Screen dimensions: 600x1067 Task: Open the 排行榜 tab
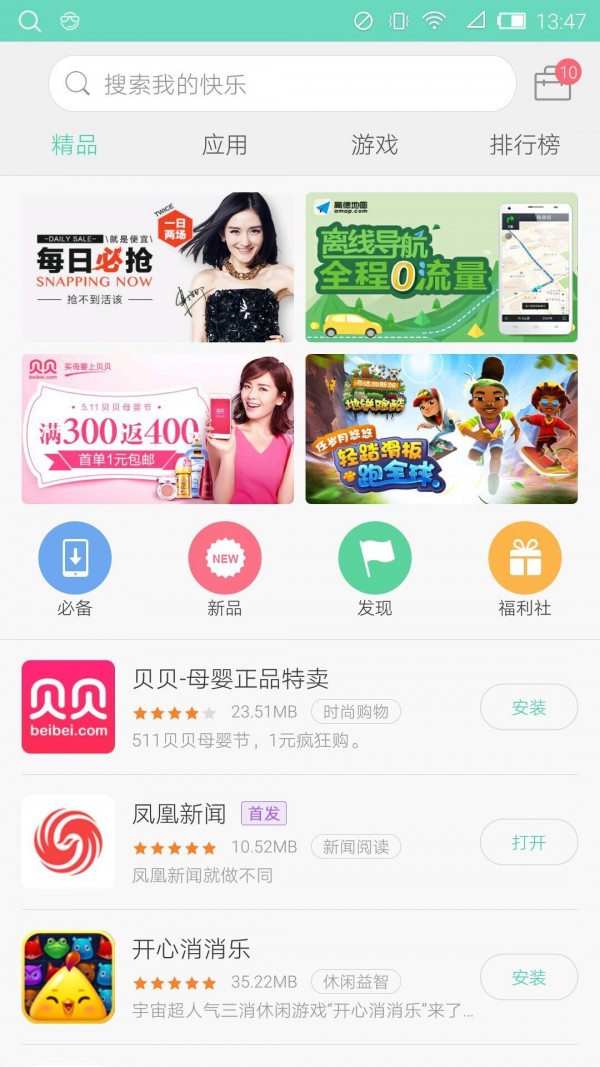point(524,145)
